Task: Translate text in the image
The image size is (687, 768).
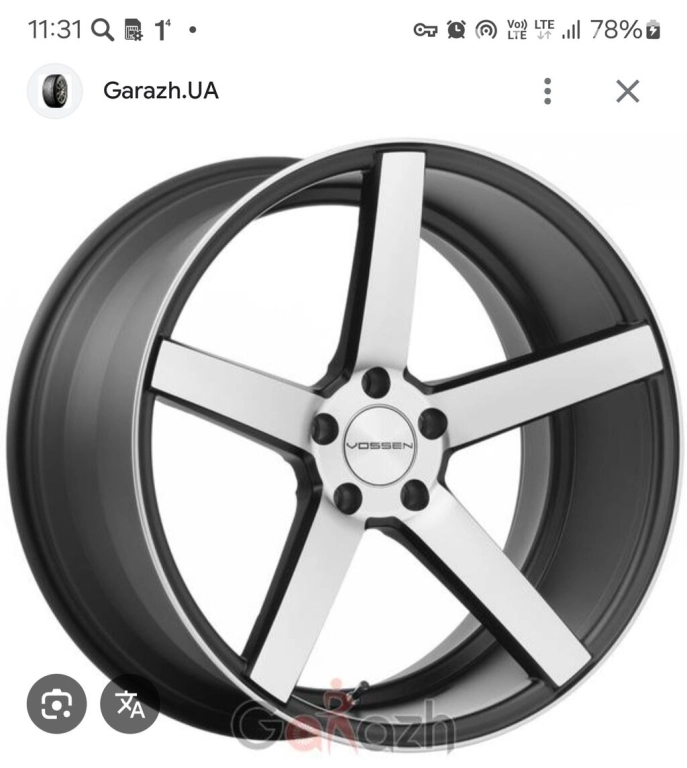Action: coord(130,705)
